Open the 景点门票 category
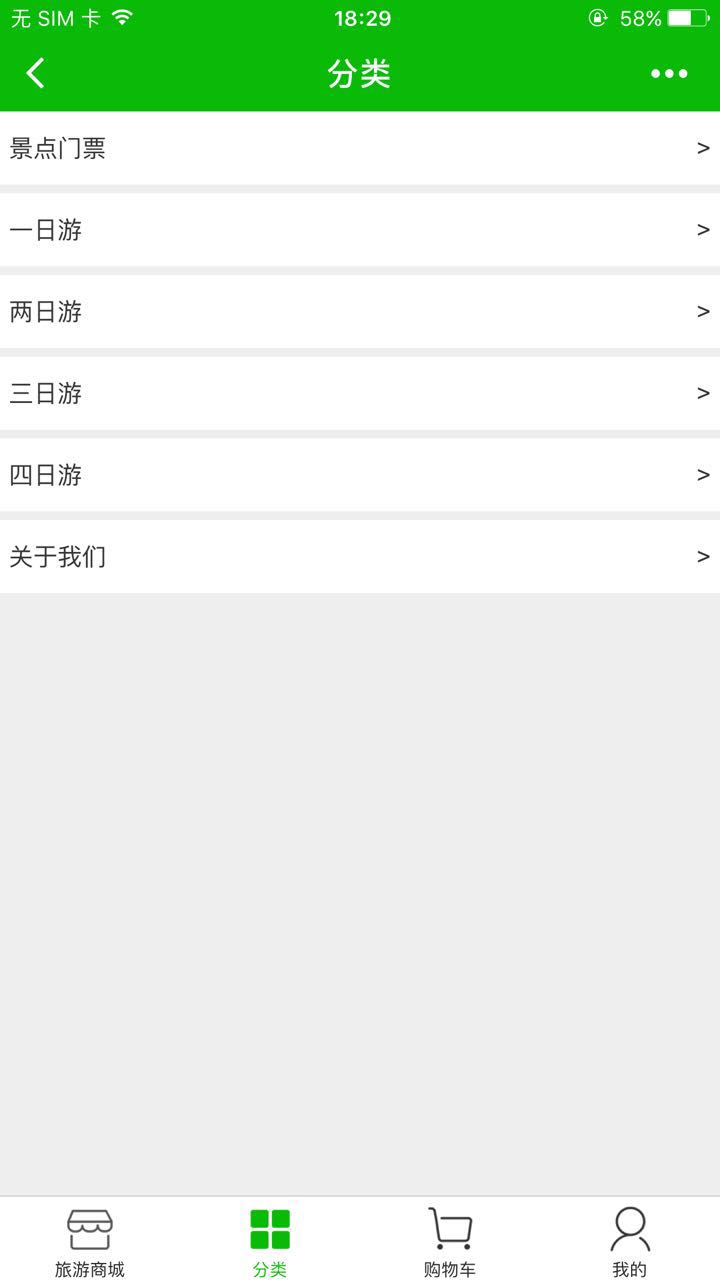This screenshot has height=1280, width=720. (x=360, y=148)
